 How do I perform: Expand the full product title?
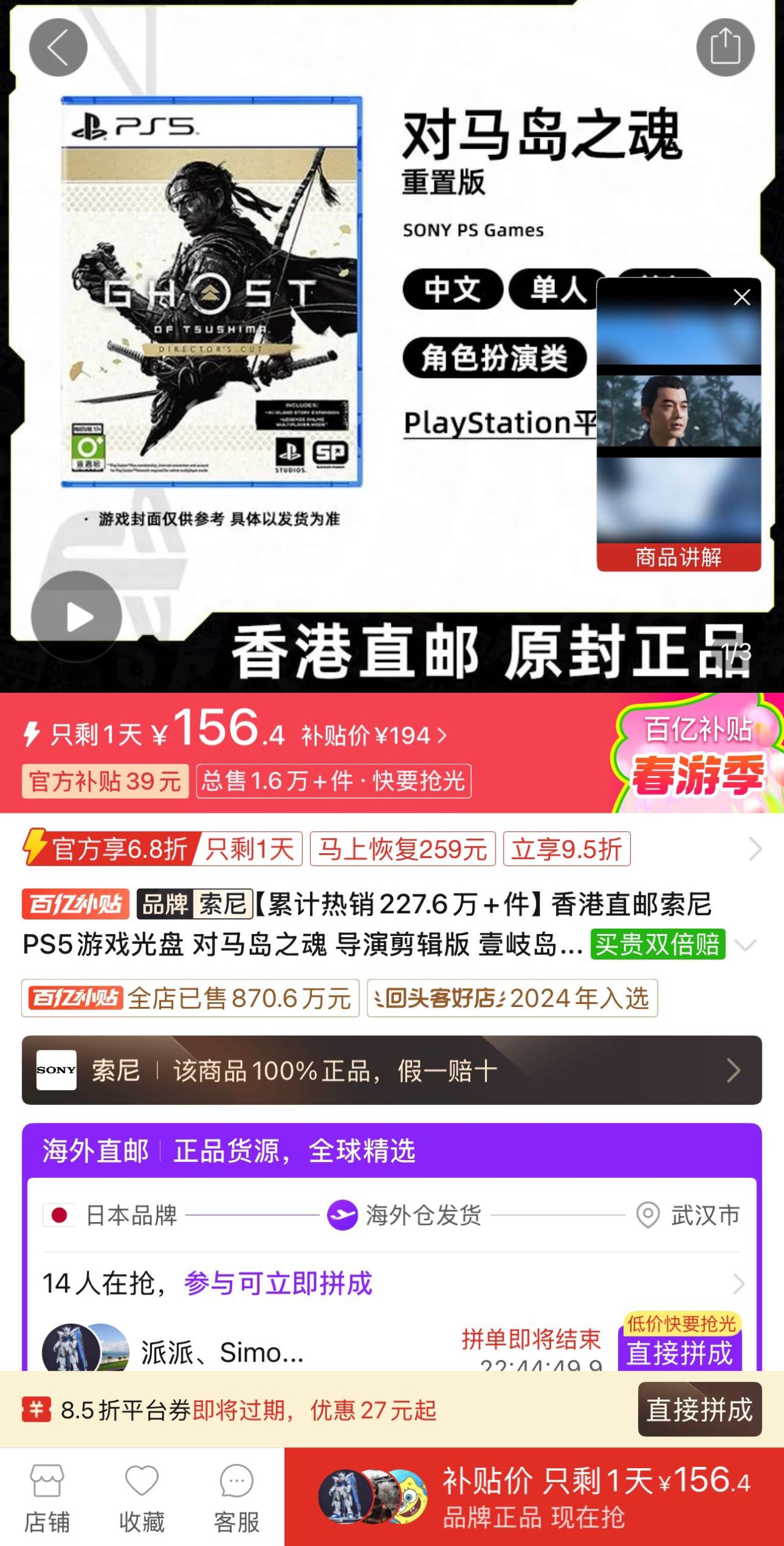(x=745, y=945)
